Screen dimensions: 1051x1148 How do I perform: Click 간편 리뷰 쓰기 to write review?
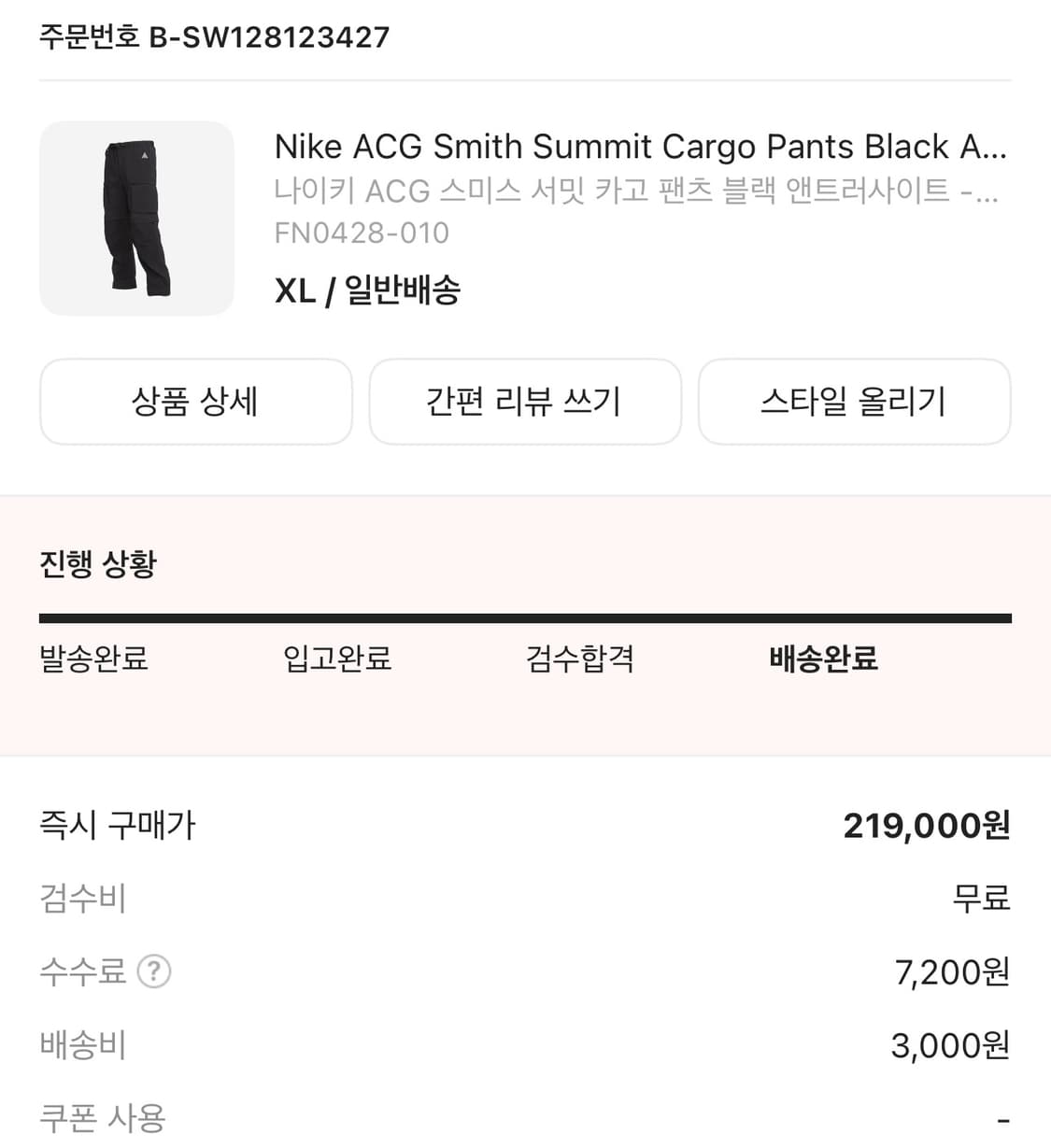pos(525,402)
